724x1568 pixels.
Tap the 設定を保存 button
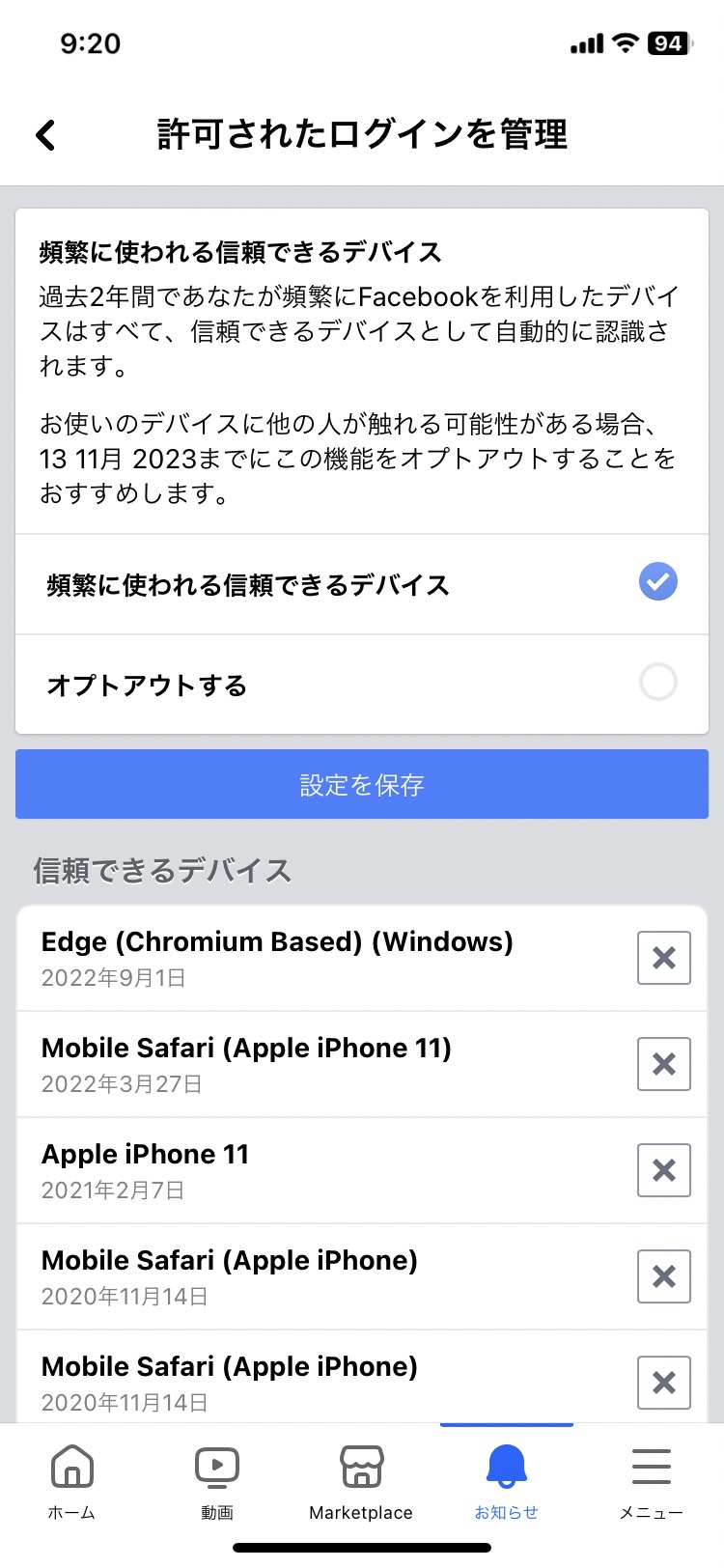pos(362,784)
